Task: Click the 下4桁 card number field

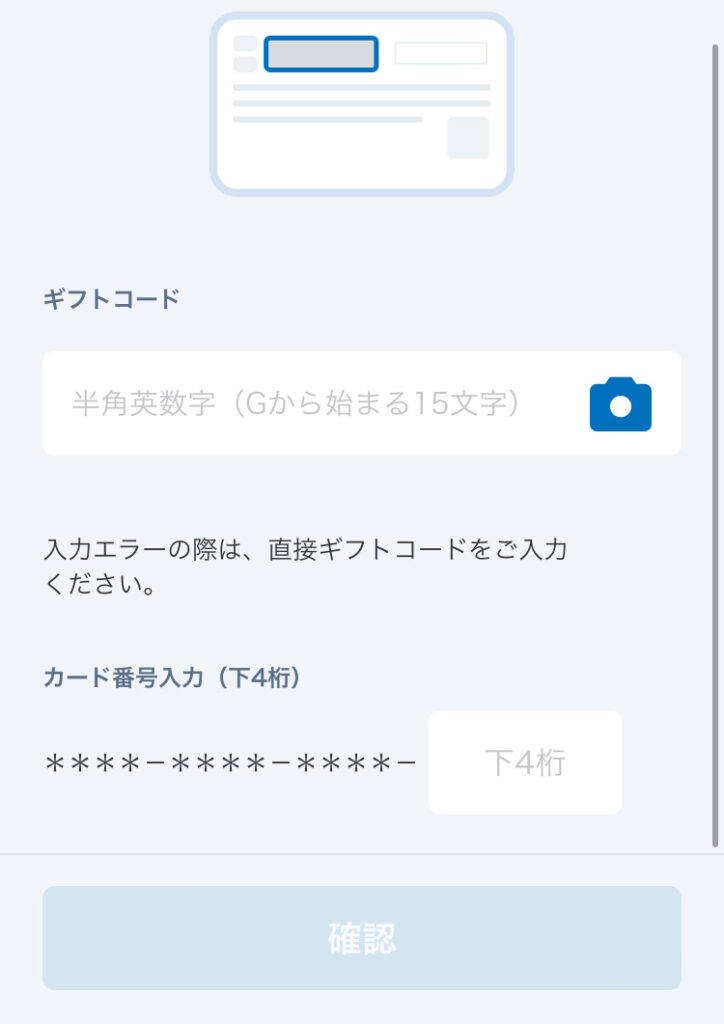Action: point(524,762)
